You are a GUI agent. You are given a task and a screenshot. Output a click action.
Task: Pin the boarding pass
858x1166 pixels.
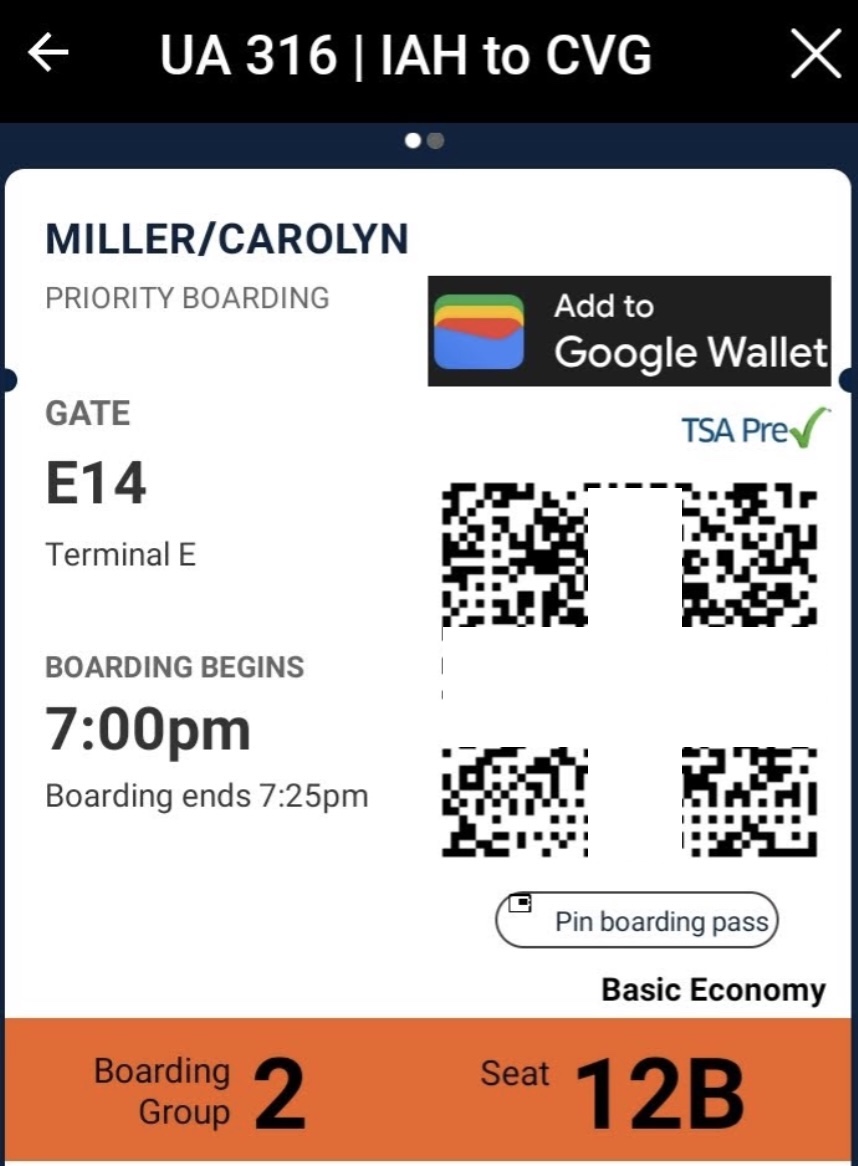[636, 920]
